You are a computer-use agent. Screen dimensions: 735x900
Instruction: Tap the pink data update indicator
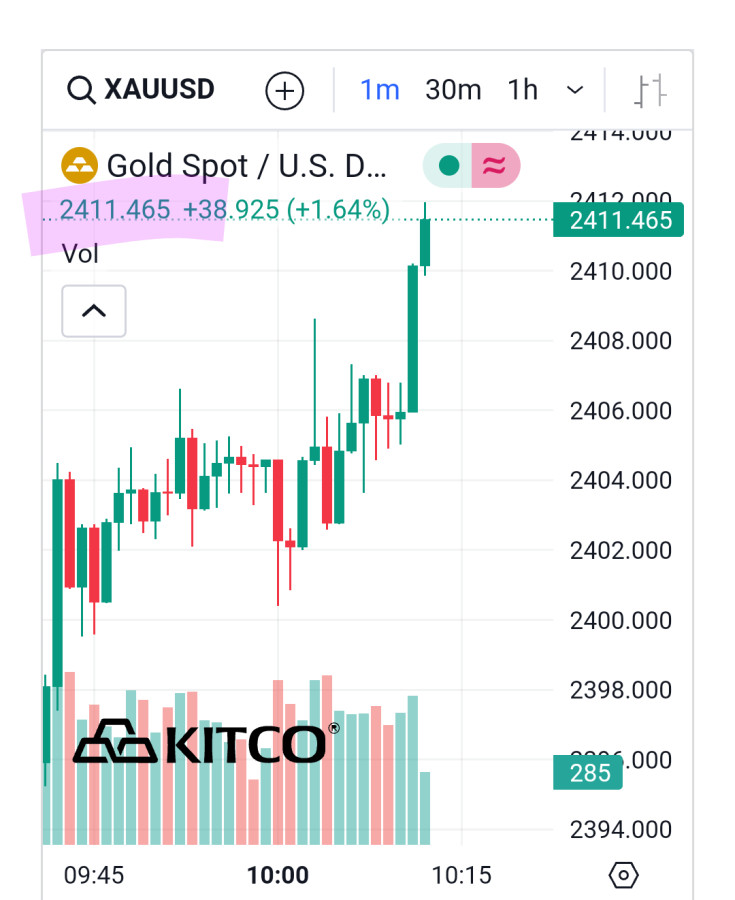[494, 166]
